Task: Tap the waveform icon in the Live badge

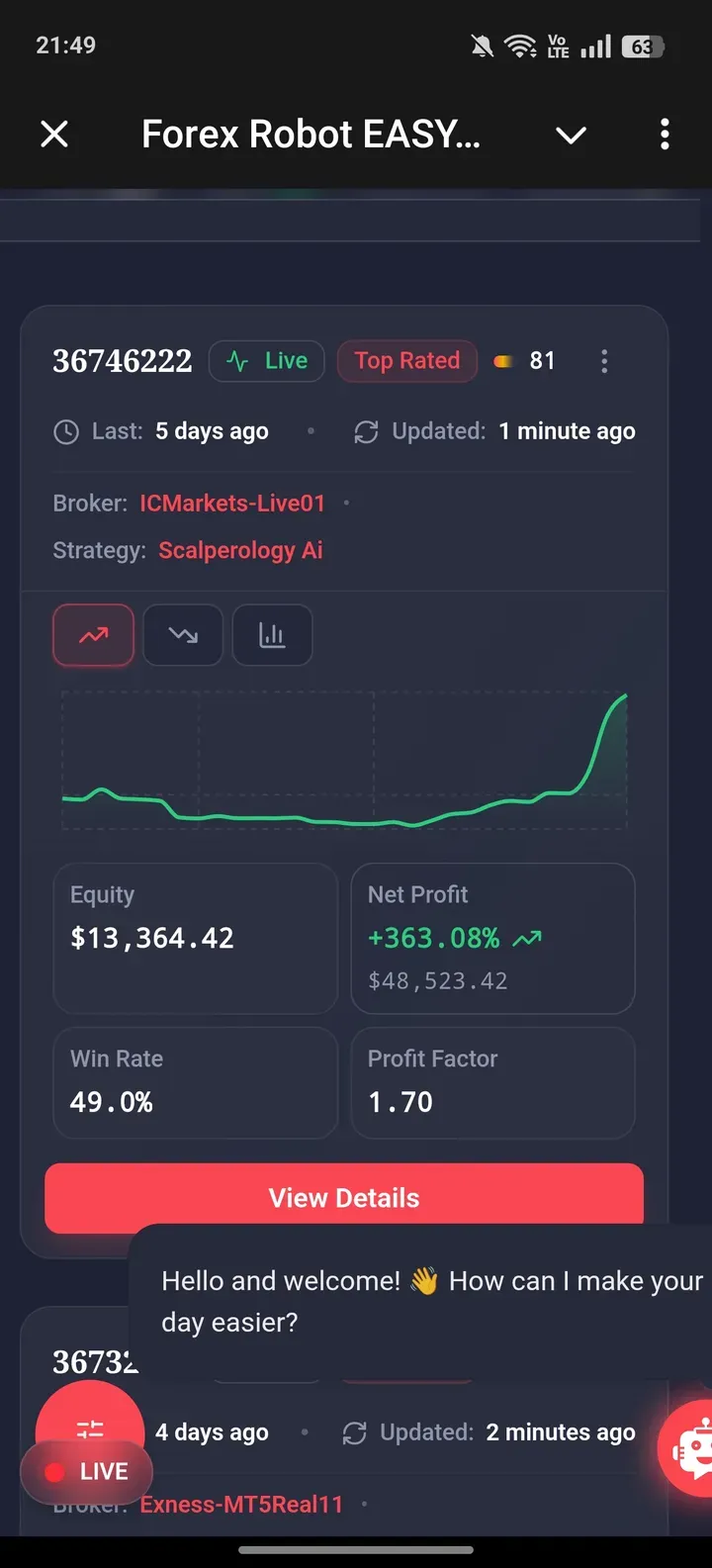Action: click(x=236, y=360)
